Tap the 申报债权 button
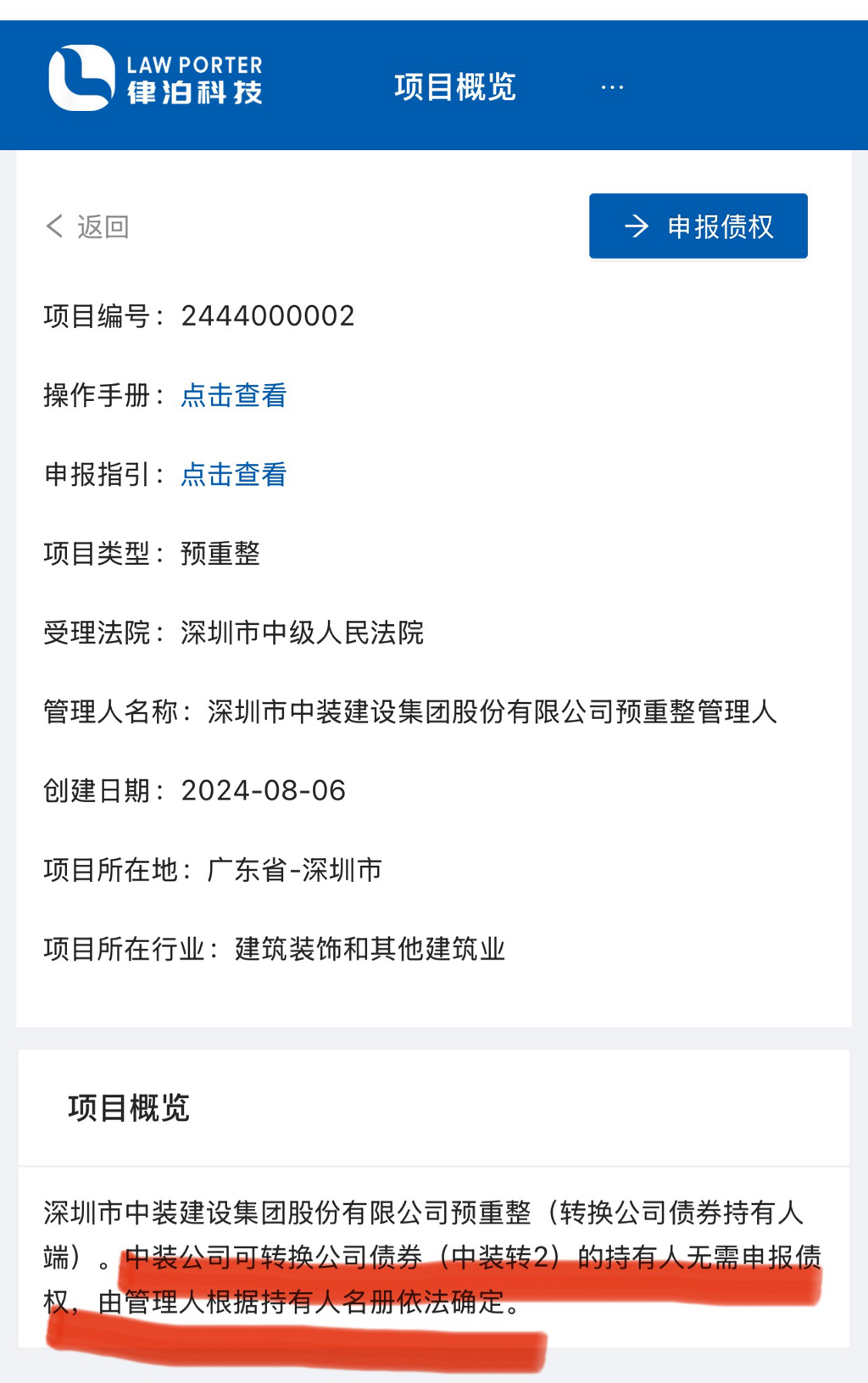Image resolution: width=868 pixels, height=1383 pixels. 698,226
